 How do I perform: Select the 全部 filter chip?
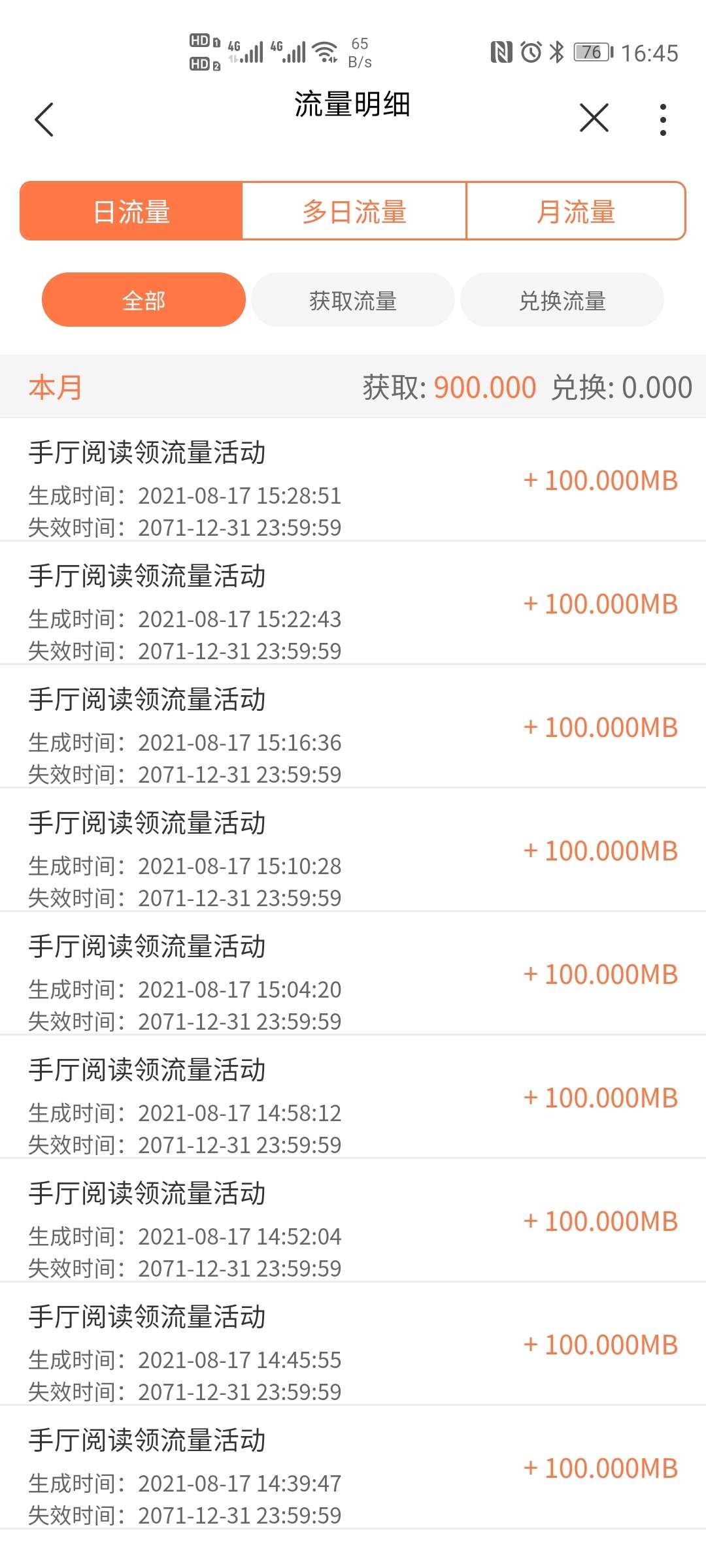[144, 301]
